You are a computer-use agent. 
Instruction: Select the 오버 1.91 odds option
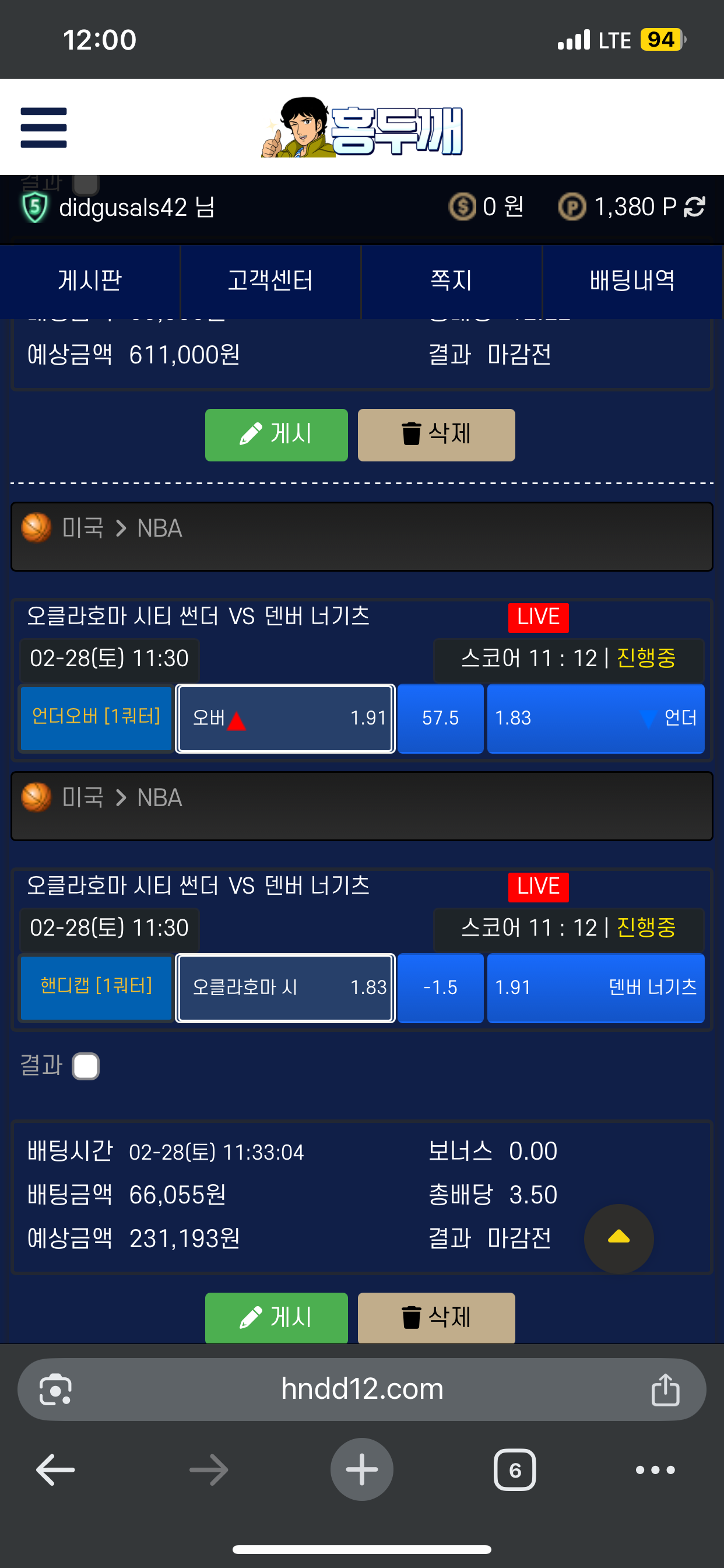pos(285,718)
